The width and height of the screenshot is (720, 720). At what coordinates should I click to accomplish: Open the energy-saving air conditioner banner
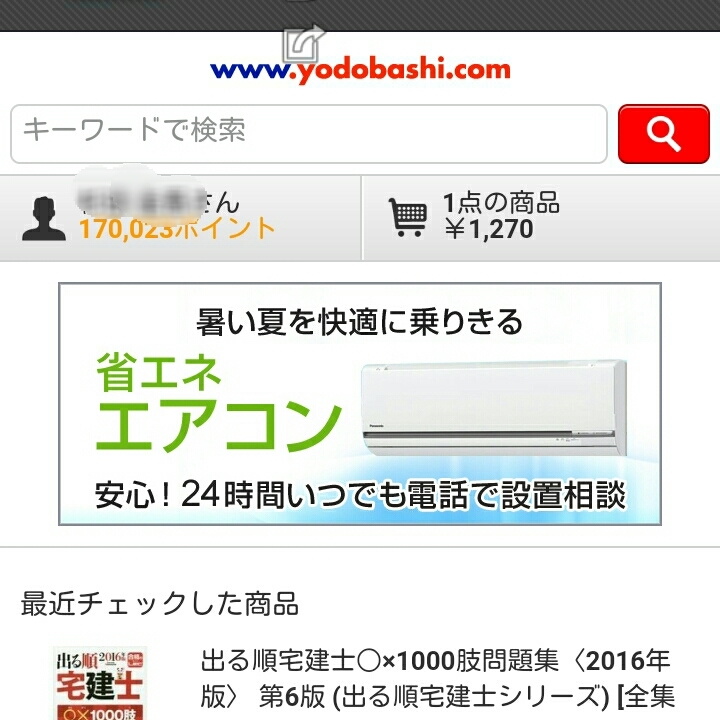pos(359,403)
